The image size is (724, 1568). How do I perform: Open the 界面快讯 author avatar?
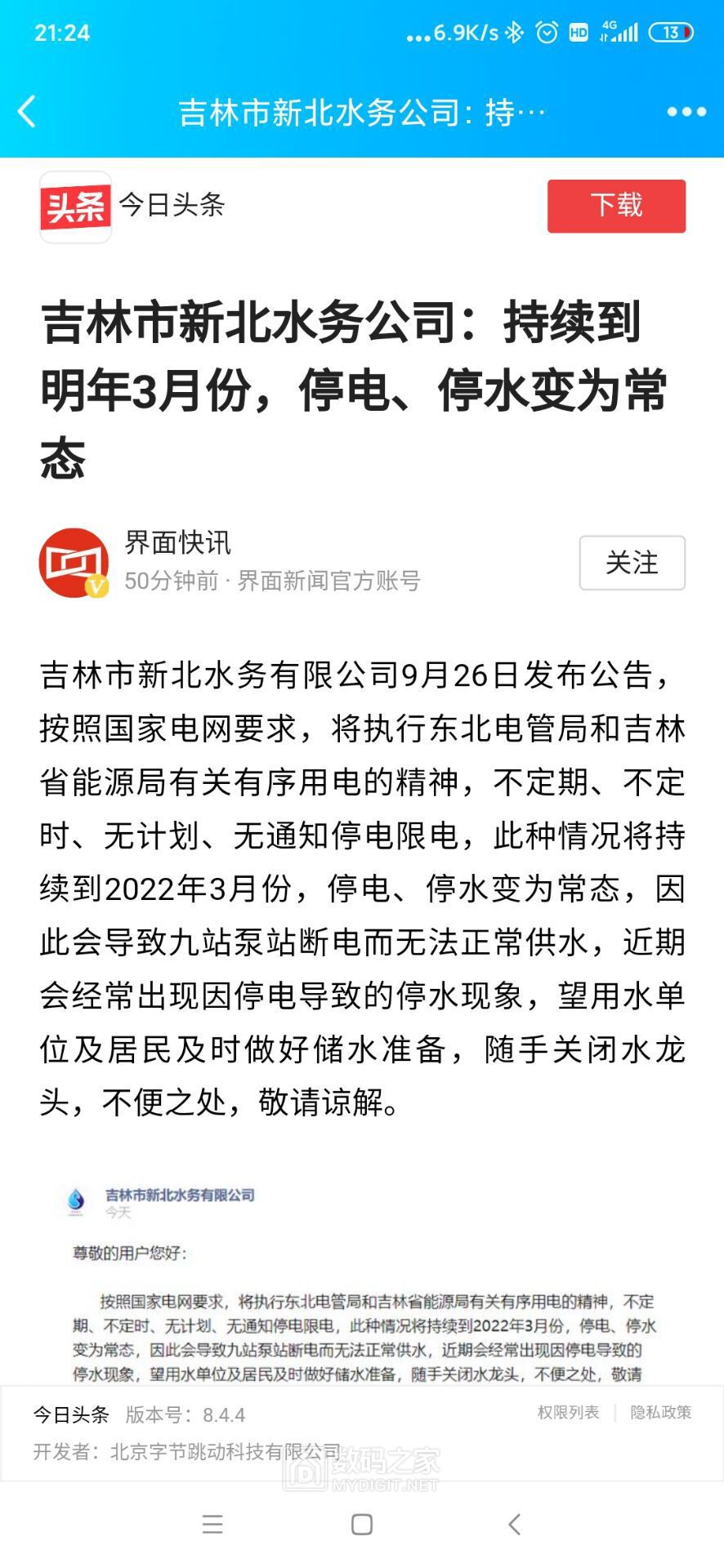pos(74,563)
